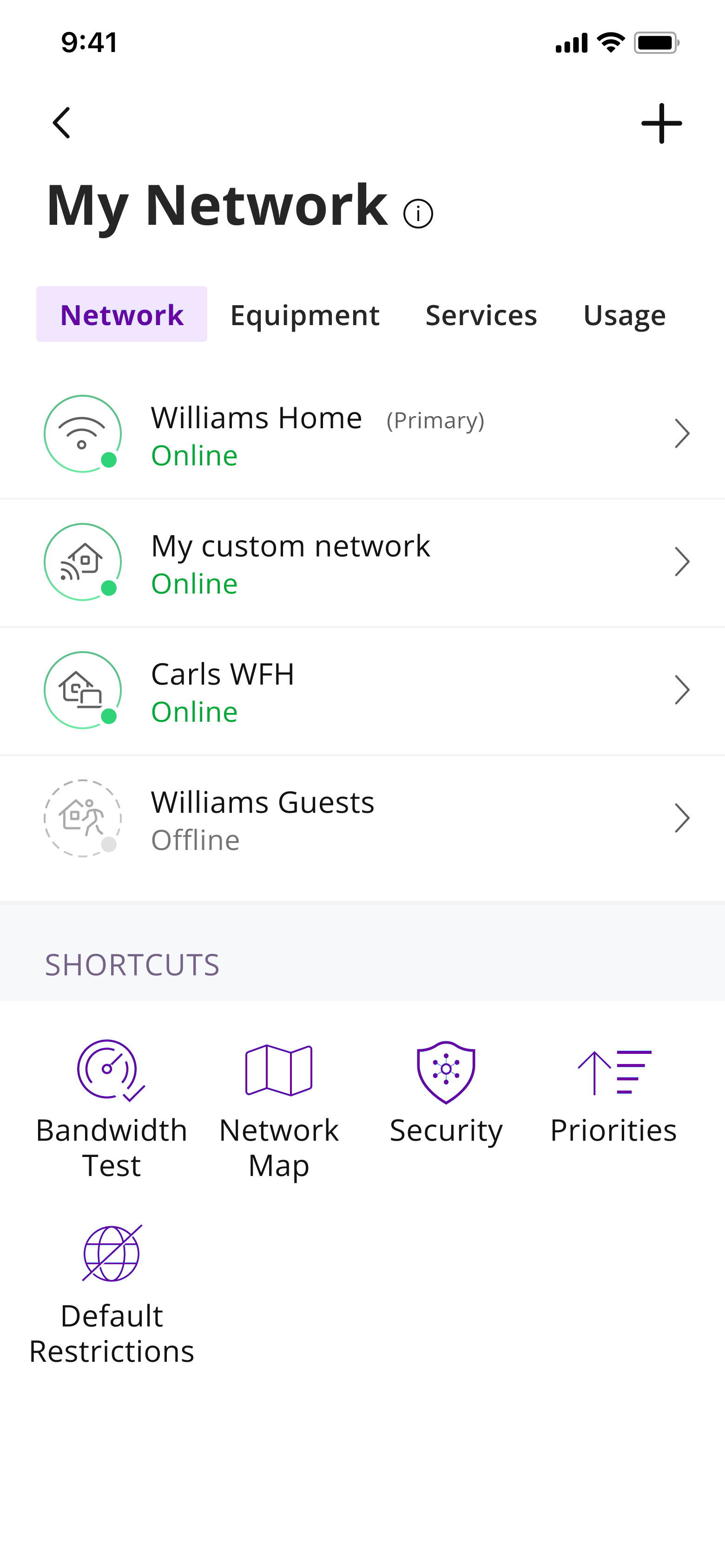Go back using the top-left arrow
Viewport: 725px width, 1568px height.
[x=61, y=123]
